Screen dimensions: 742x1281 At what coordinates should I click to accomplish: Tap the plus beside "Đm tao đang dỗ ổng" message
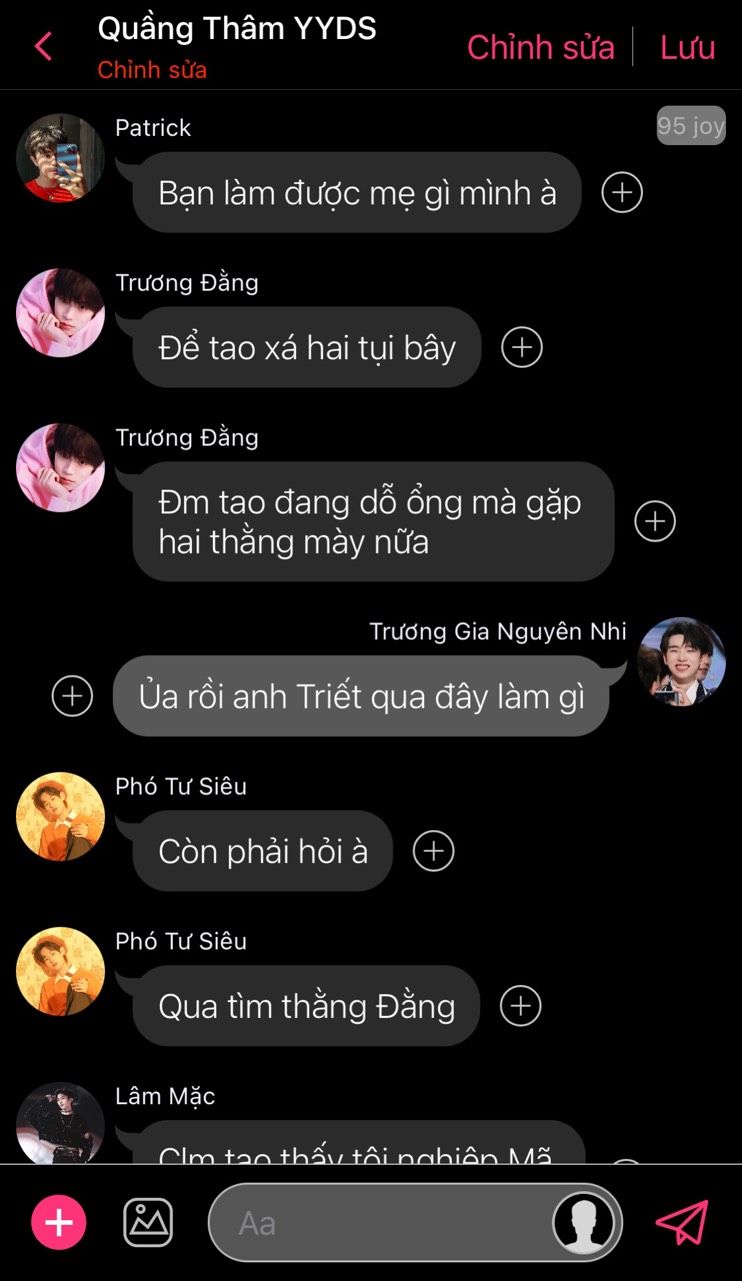[655, 521]
